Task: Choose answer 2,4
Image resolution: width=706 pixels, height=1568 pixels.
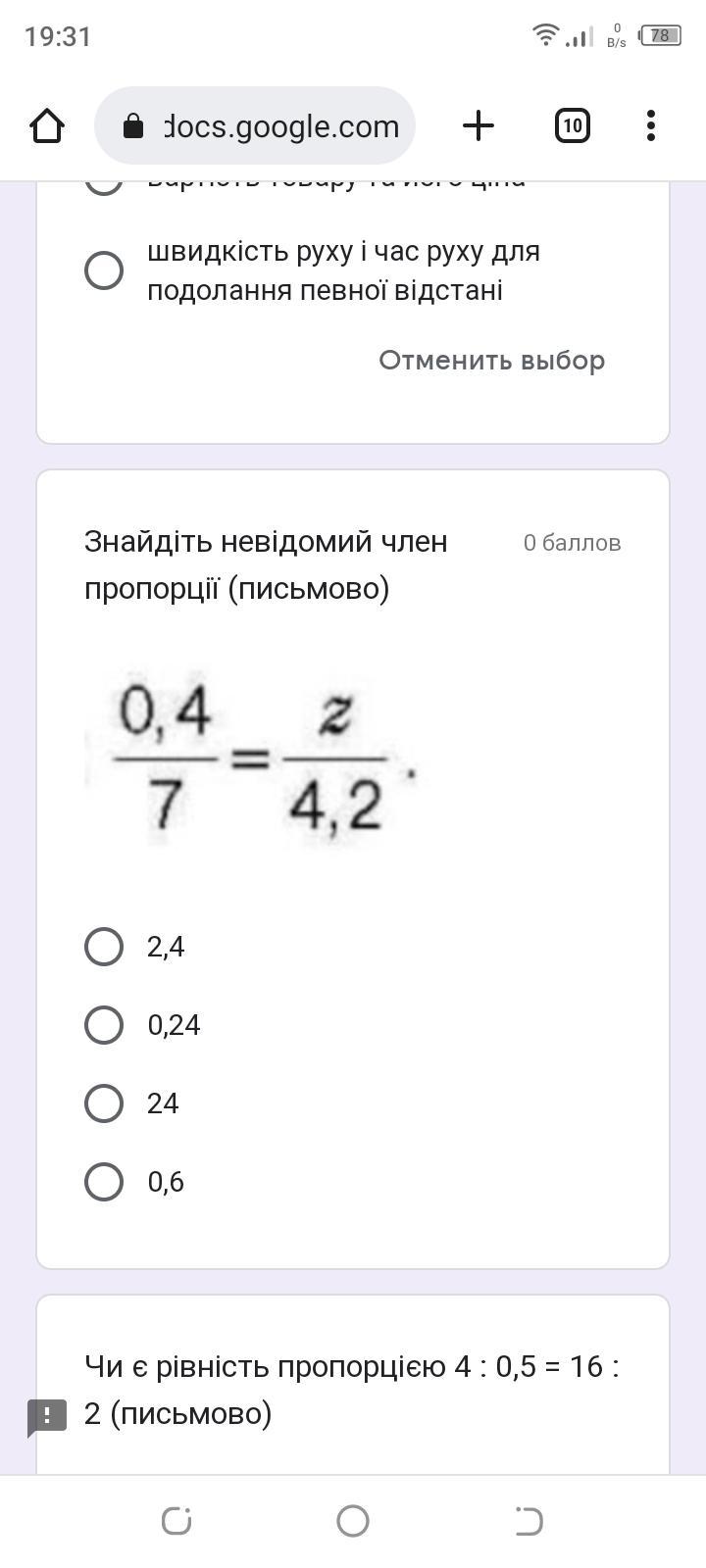Action: coord(104,947)
